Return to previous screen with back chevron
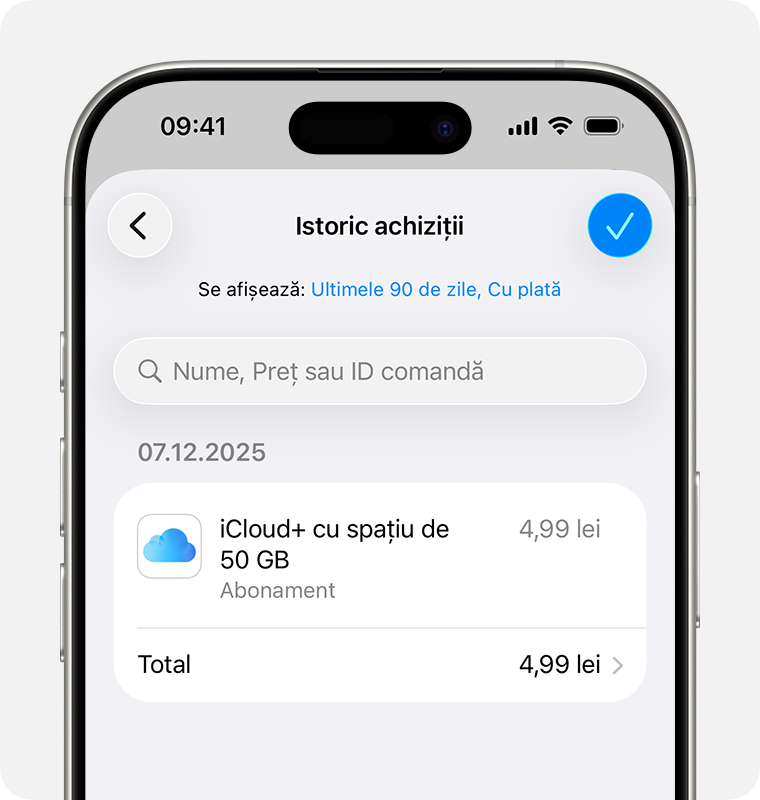Screen dimensions: 760x800 click(x=139, y=225)
